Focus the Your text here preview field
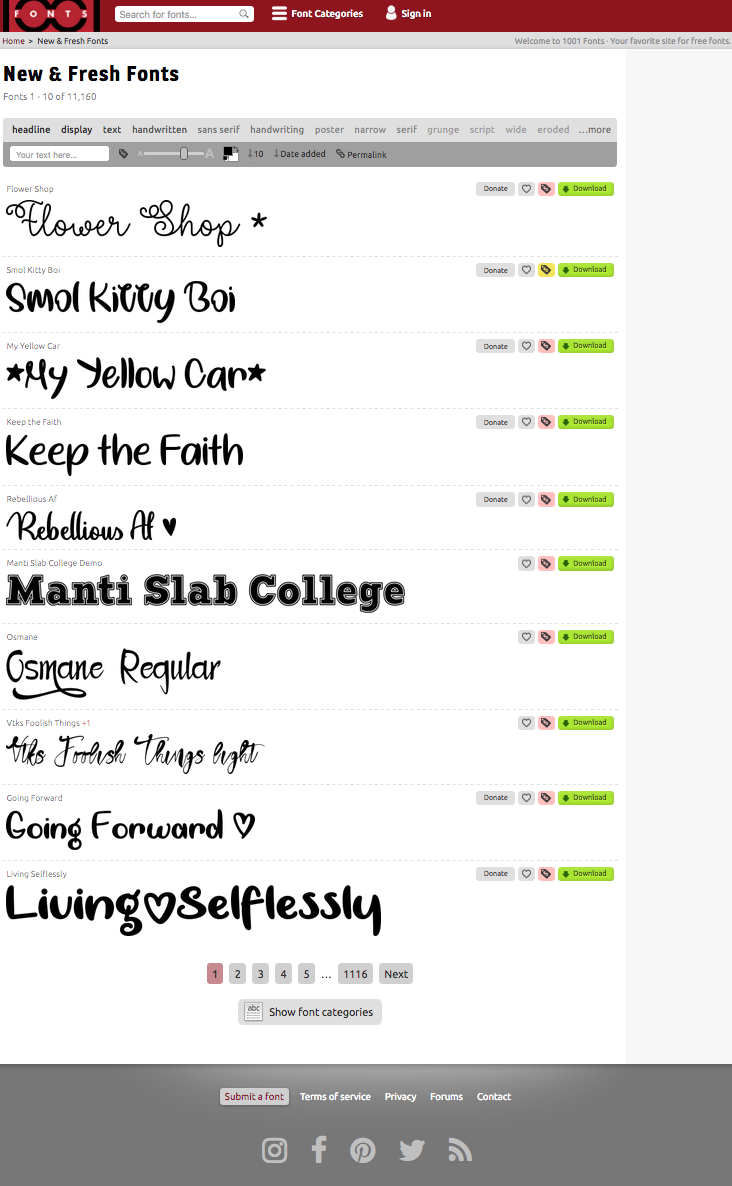The height and width of the screenshot is (1186, 732). (59, 154)
